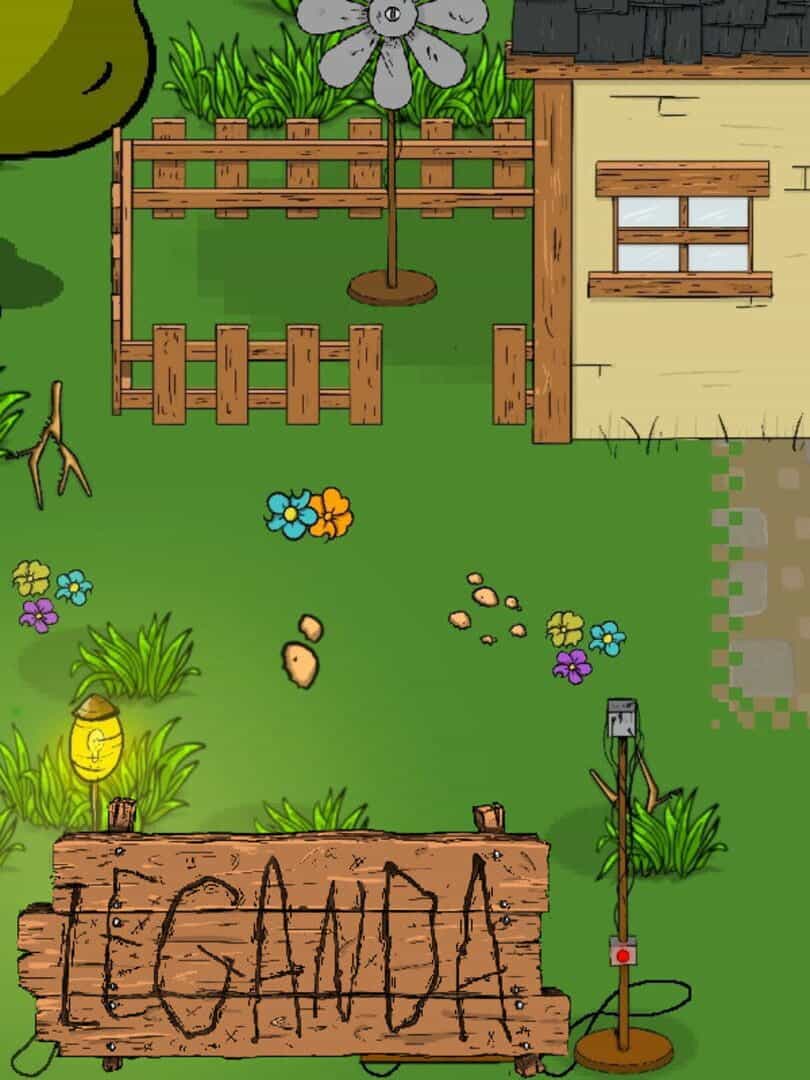This screenshot has width=810, height=1080.
Task: Tap the glowing yellow lantern
Action: (96, 739)
